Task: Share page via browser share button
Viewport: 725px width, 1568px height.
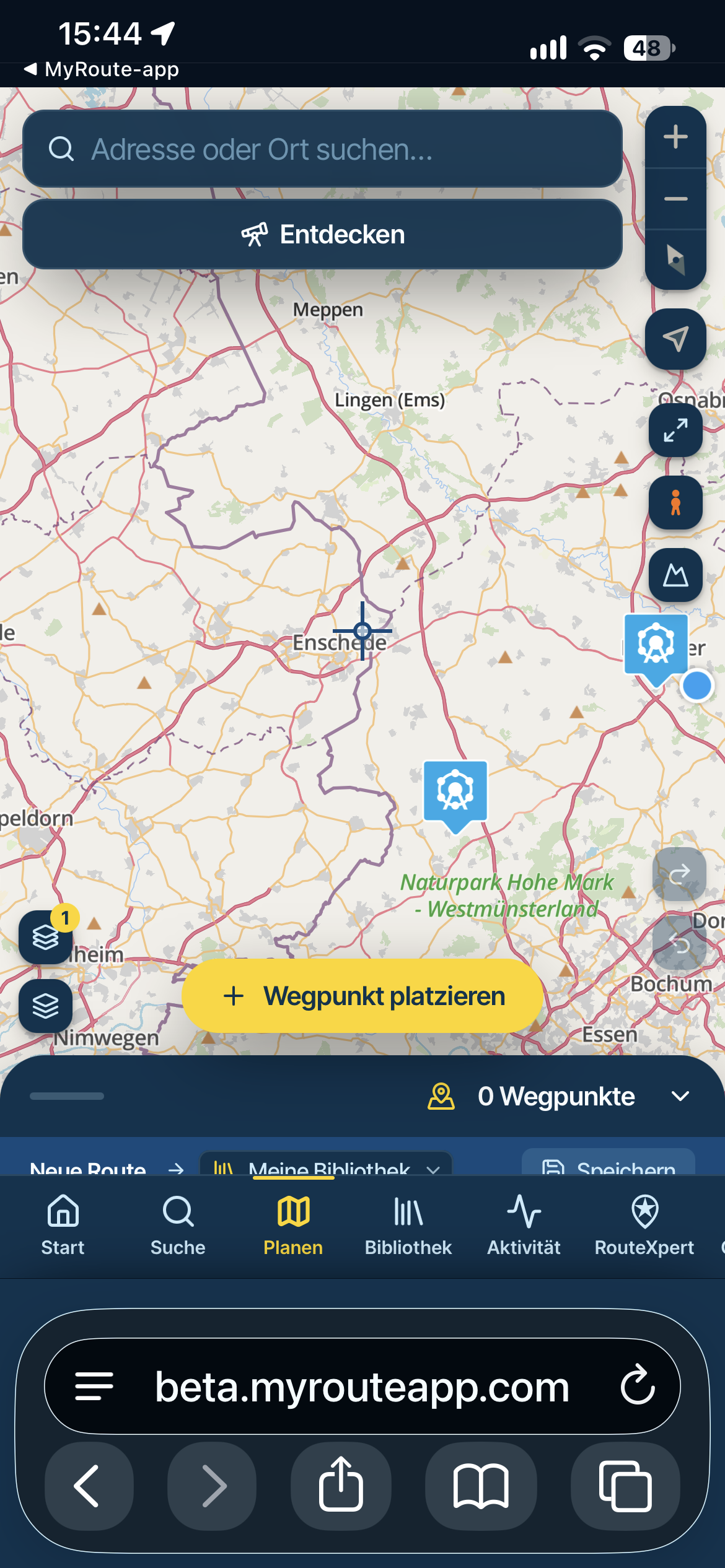Action: pos(341,1485)
